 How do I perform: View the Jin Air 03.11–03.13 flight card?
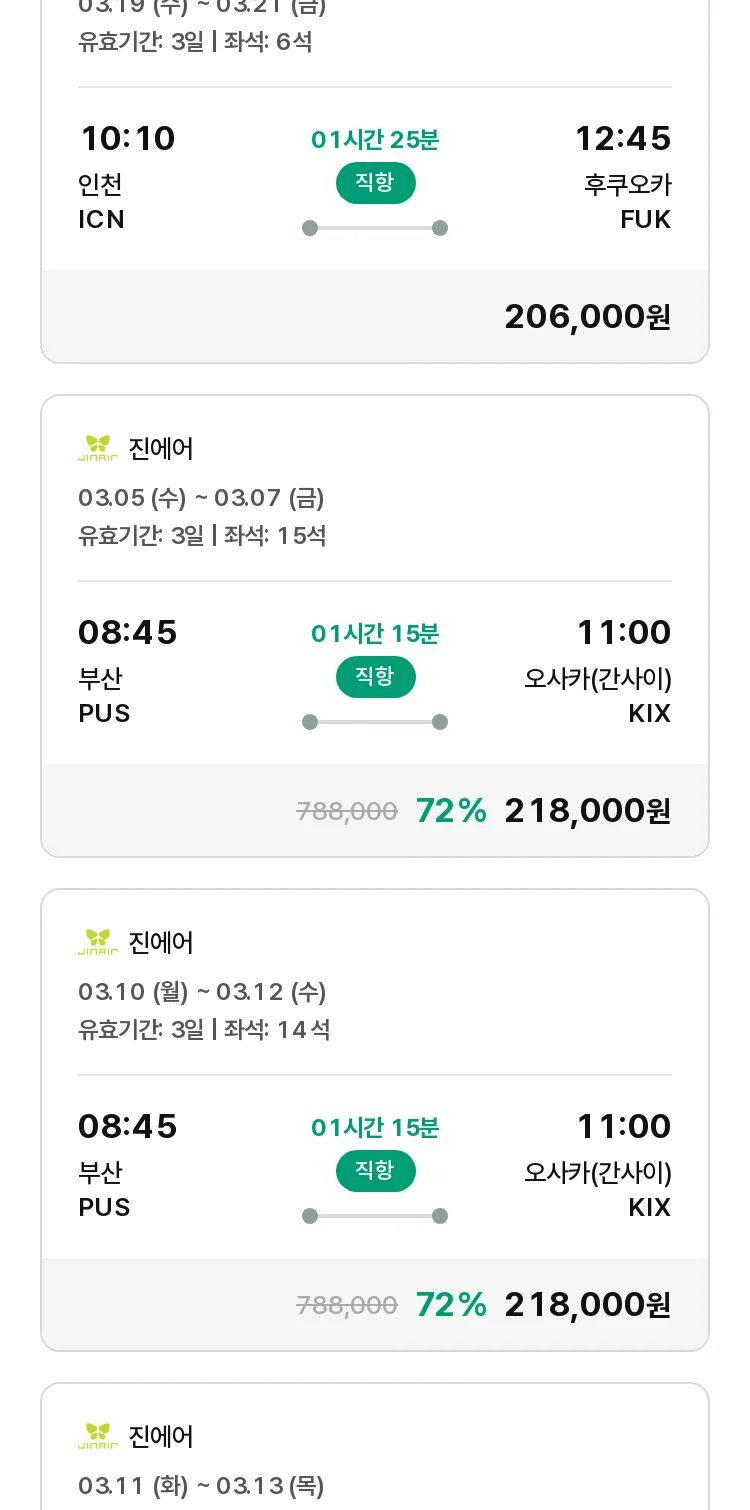pyautogui.click(x=375, y=1447)
